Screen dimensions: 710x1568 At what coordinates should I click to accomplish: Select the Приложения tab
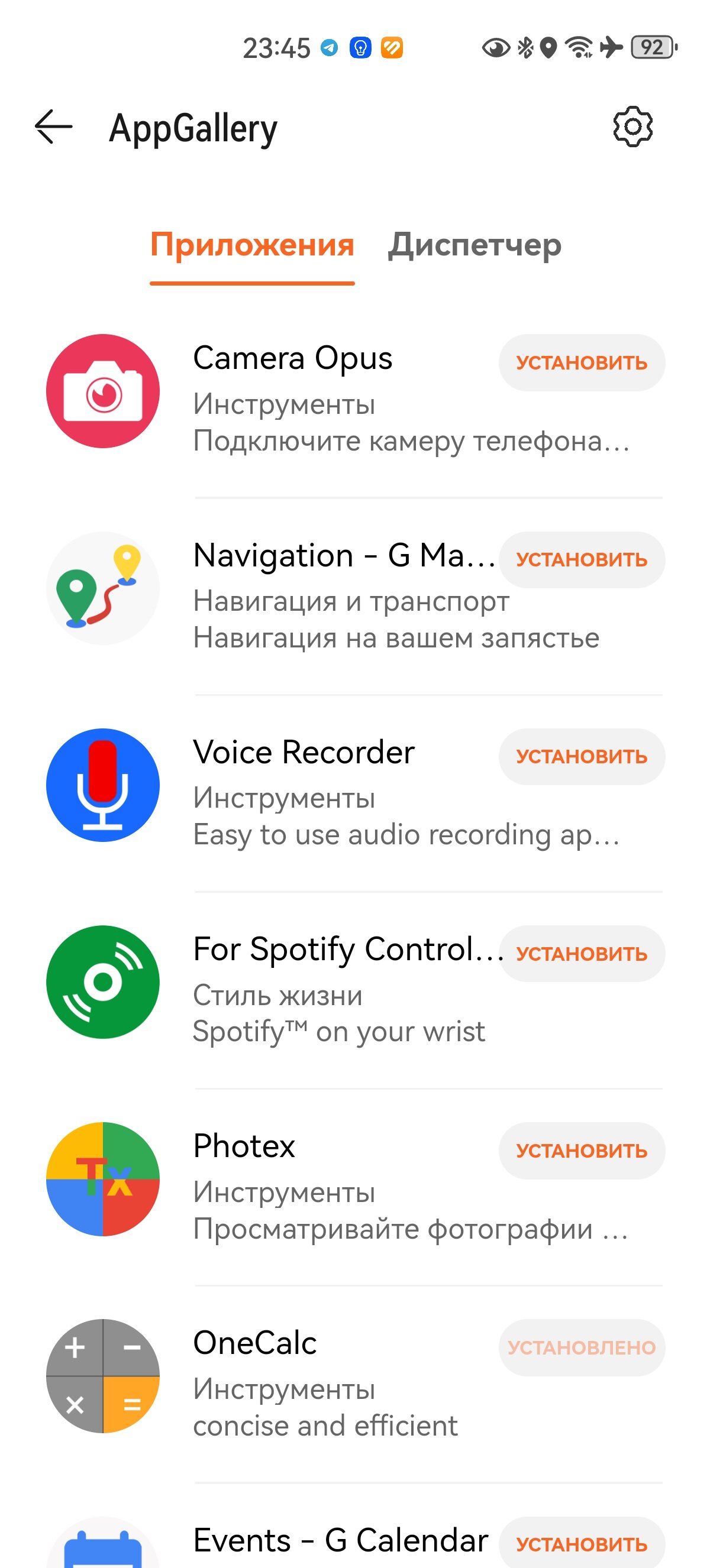click(x=252, y=245)
